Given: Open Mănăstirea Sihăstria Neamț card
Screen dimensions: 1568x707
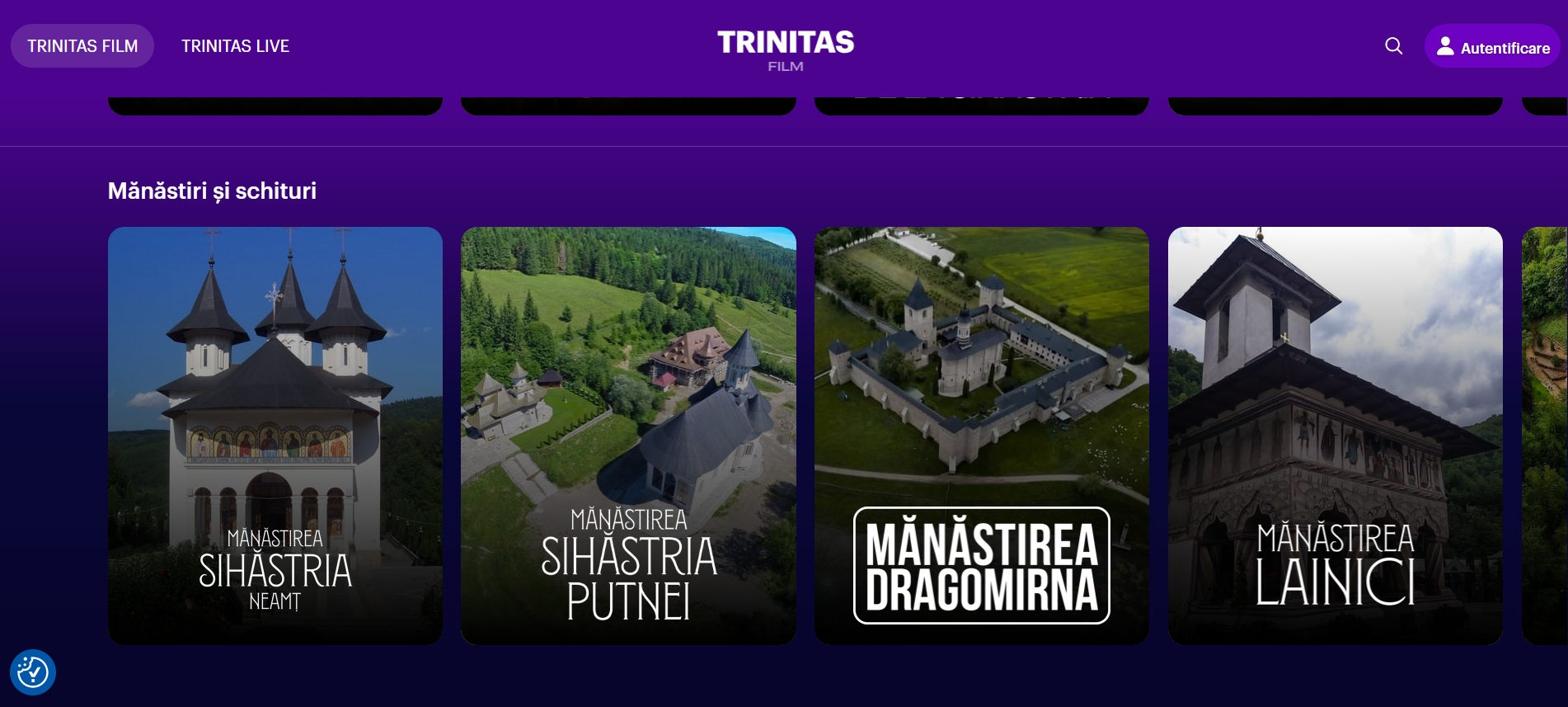Looking at the screenshot, I should pos(275,436).
